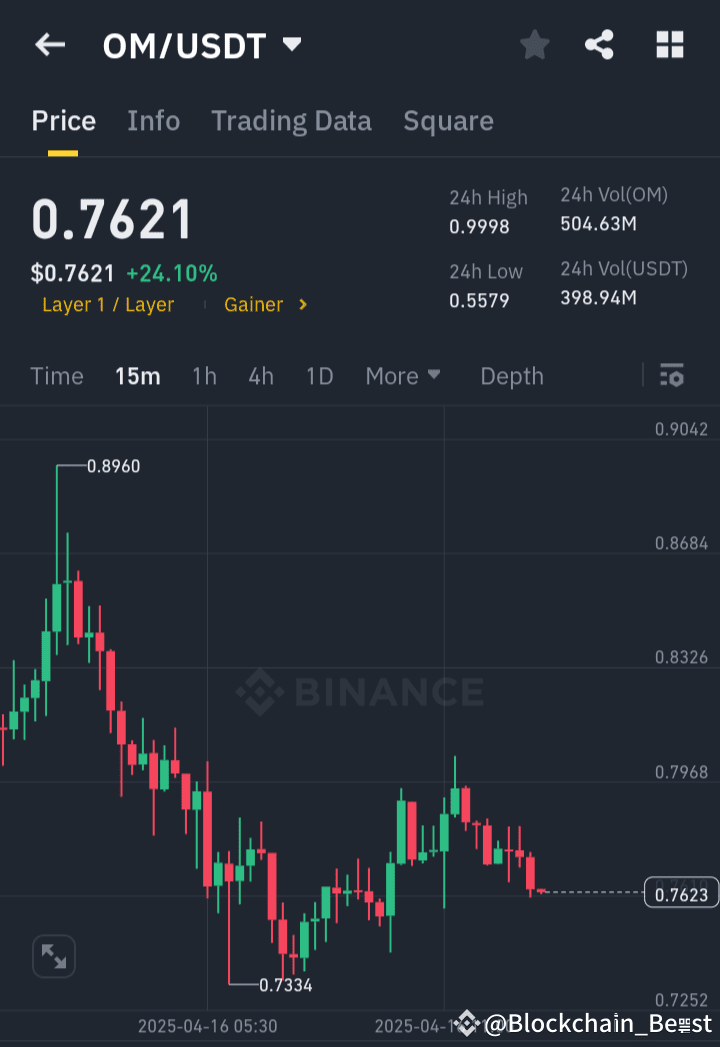
Task: Tap the back arrow to exit chart
Action: point(50,44)
